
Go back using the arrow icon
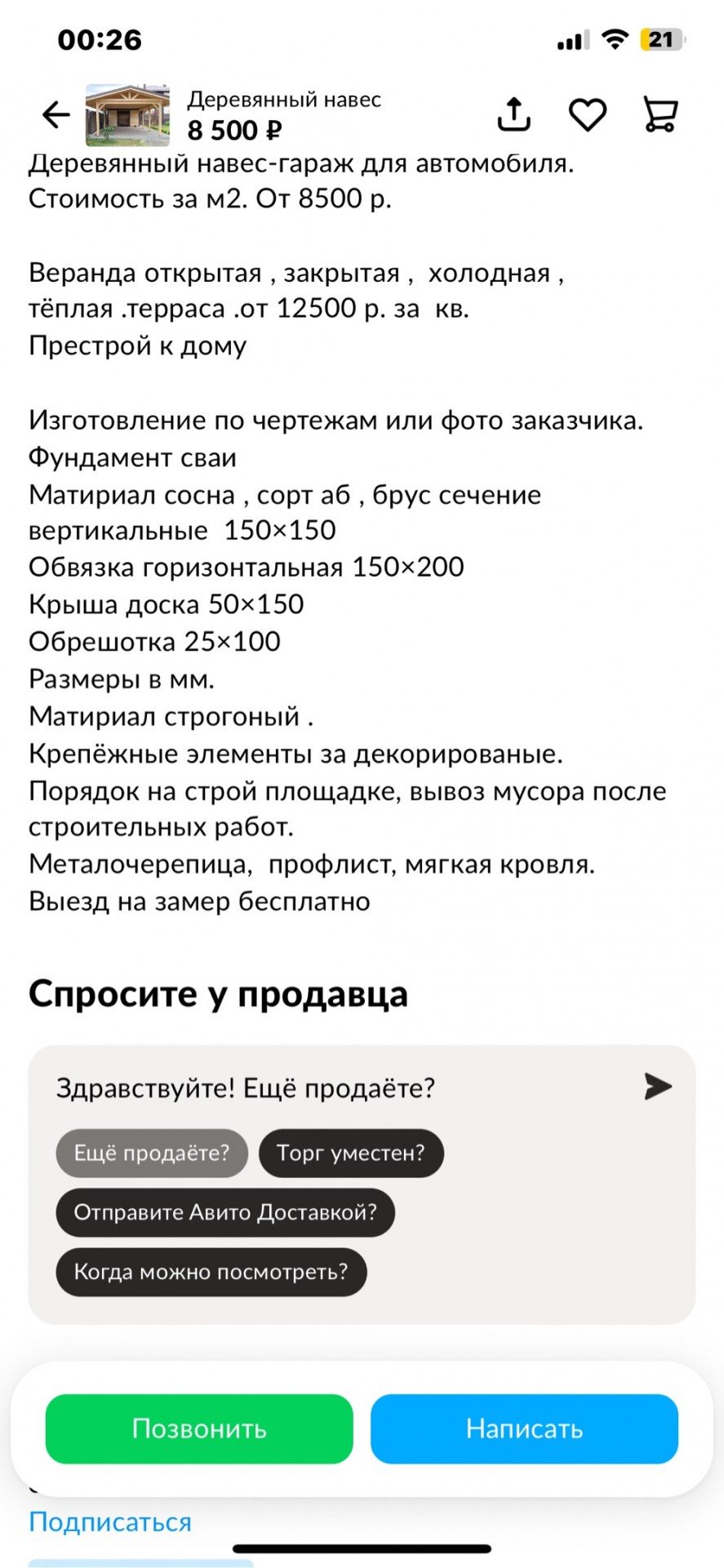point(56,115)
